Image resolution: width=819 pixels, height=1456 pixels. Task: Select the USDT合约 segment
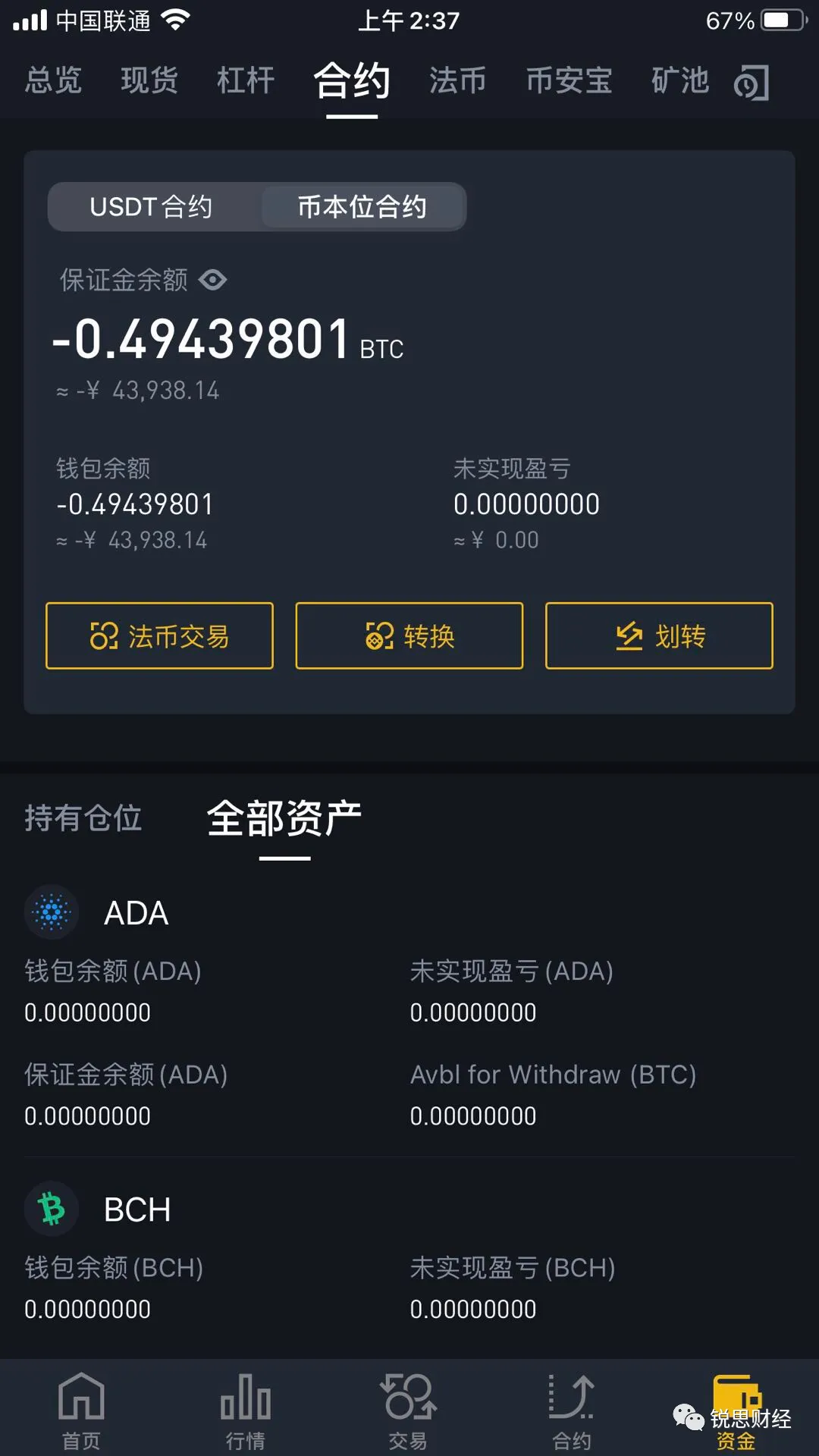coord(151,206)
